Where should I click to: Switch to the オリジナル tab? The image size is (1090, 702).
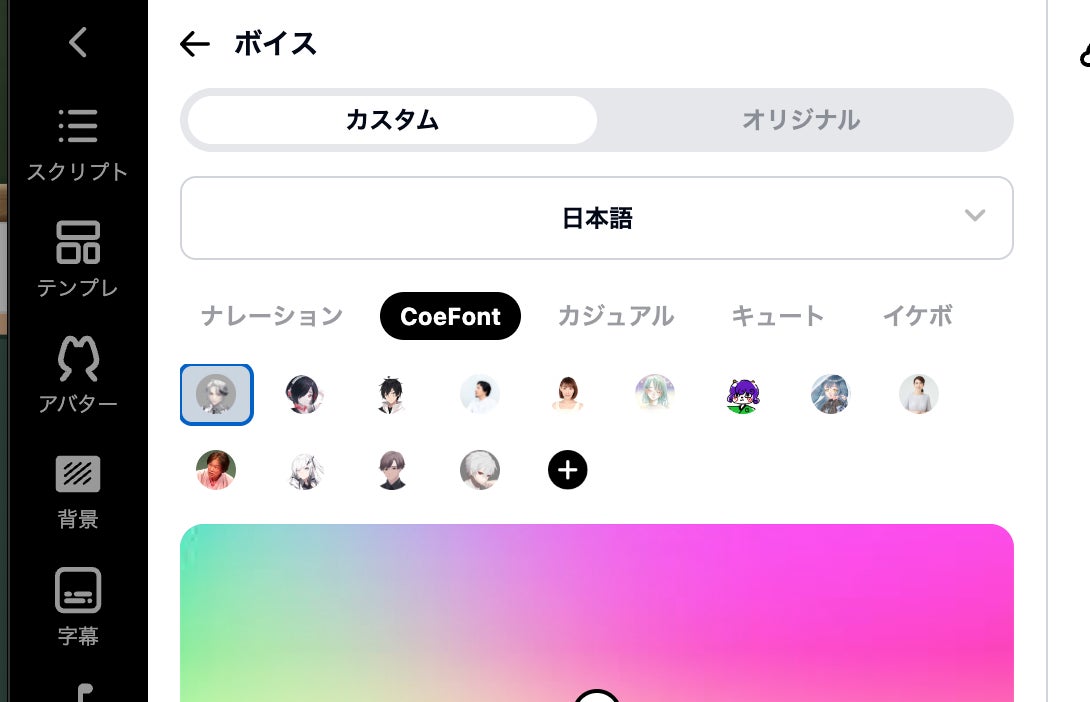point(800,120)
